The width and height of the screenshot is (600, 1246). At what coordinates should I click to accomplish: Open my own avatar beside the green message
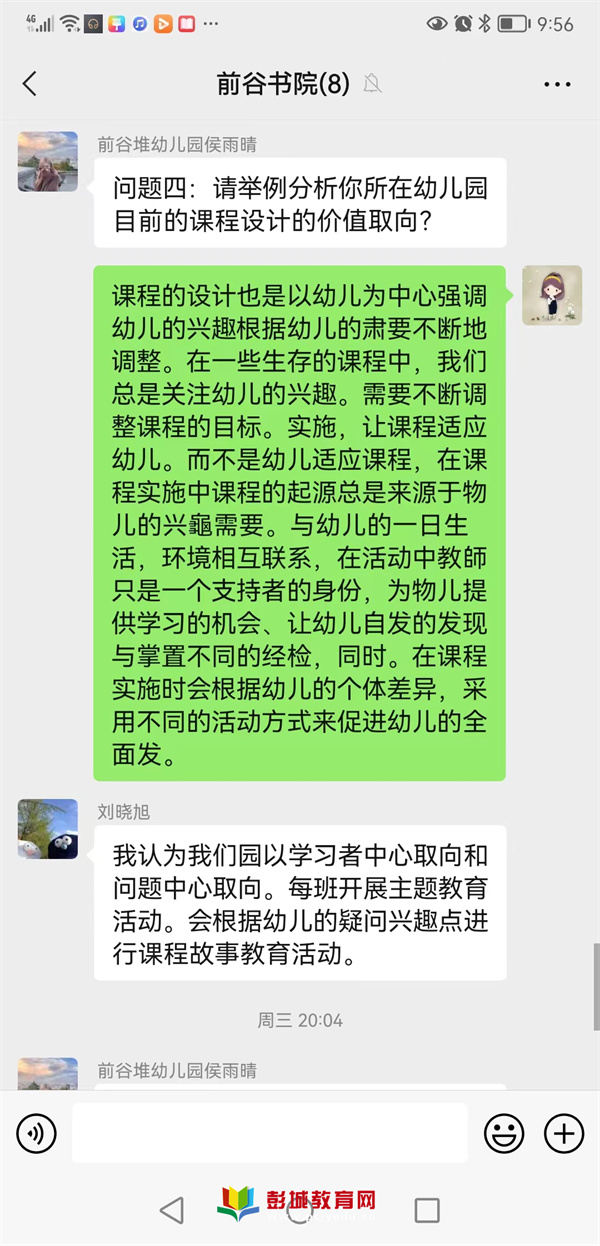[x=552, y=295]
